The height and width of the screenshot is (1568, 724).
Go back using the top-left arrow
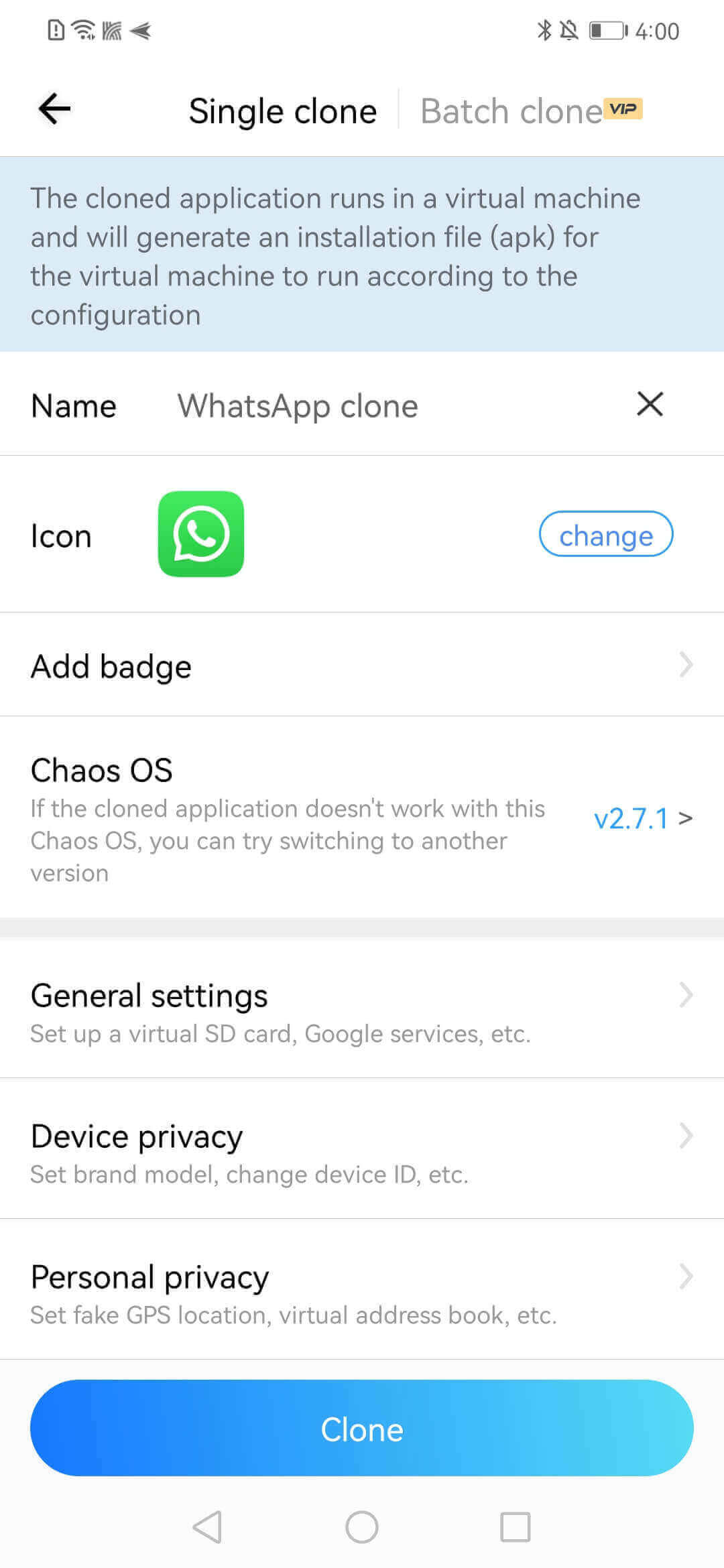click(x=54, y=109)
